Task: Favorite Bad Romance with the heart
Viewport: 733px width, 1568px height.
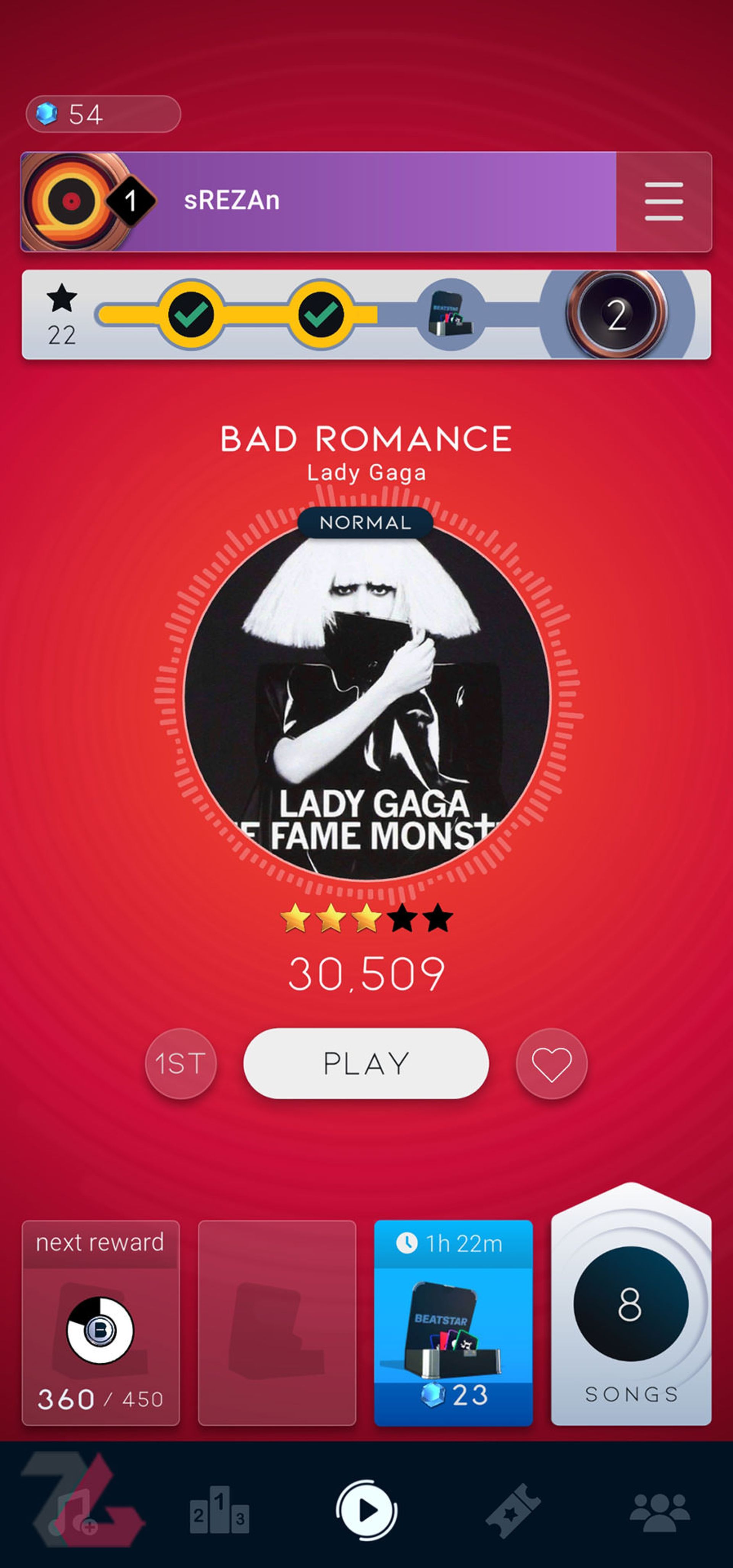Action: point(551,1063)
